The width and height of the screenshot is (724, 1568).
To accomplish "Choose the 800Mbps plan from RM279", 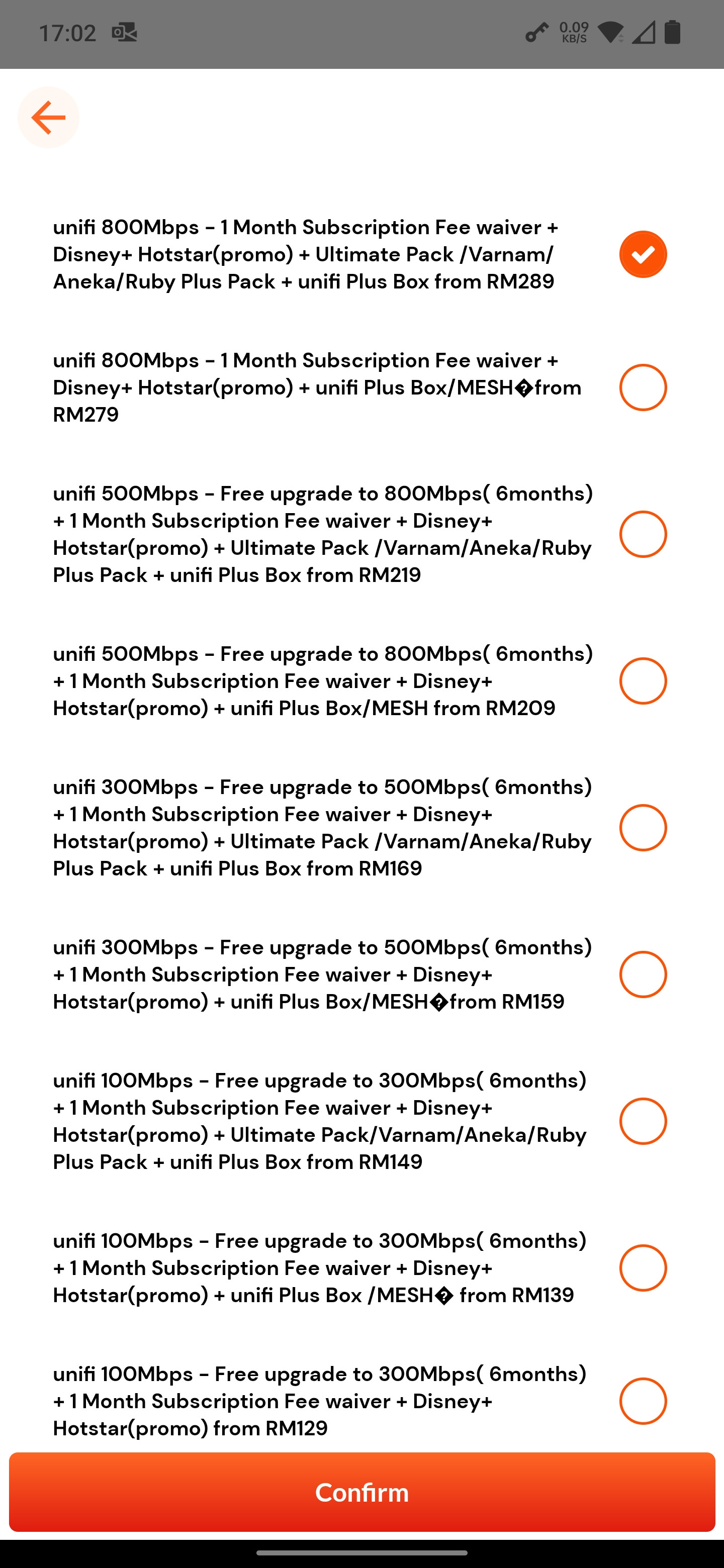I will coord(643,388).
